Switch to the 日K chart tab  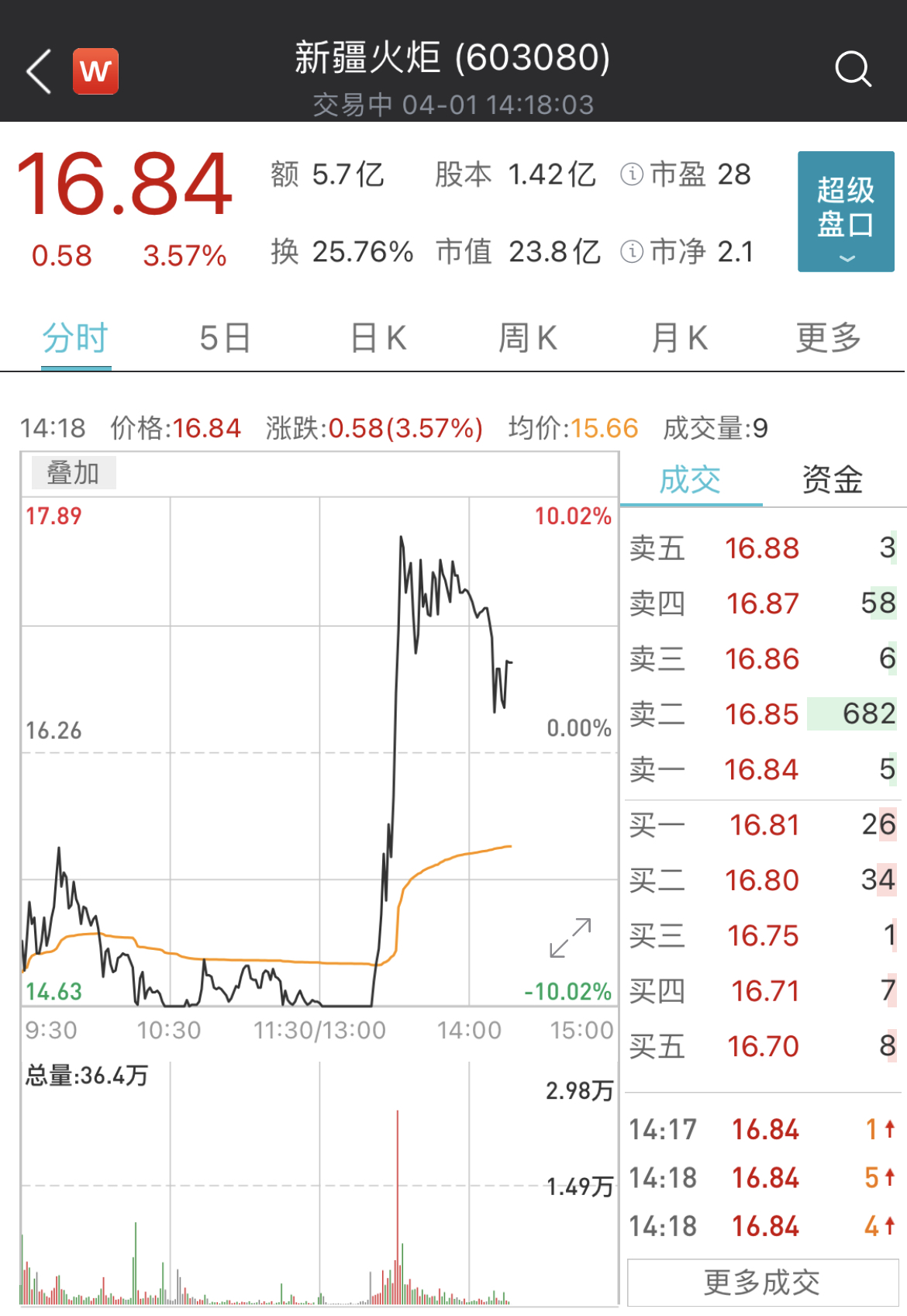click(378, 339)
